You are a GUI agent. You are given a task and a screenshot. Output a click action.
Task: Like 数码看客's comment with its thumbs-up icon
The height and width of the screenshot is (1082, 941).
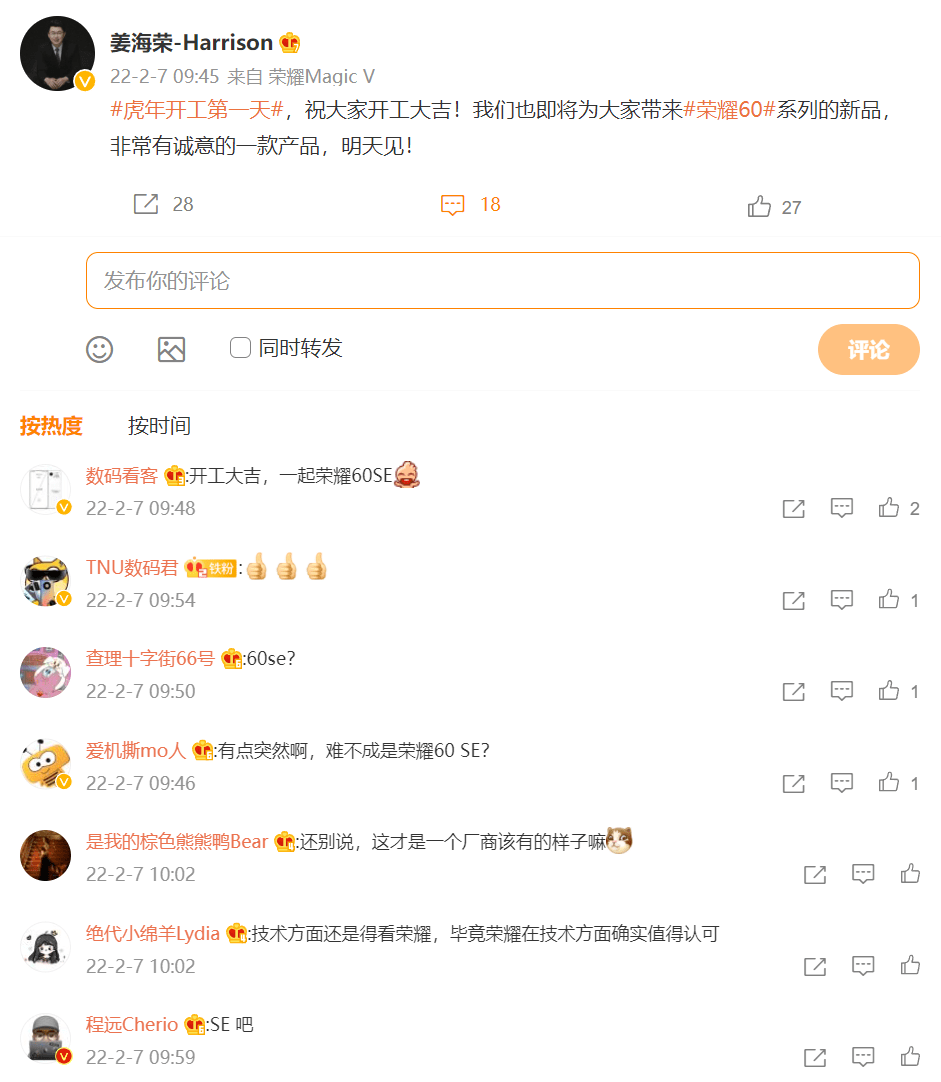pyautogui.click(x=889, y=507)
